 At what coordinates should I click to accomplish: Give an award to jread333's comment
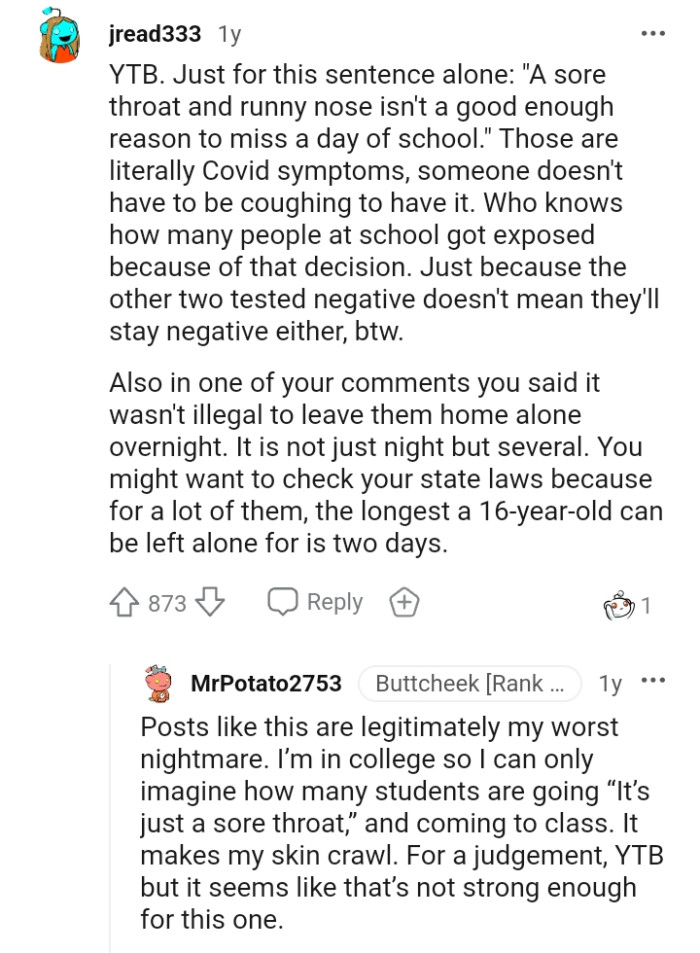pos(404,603)
